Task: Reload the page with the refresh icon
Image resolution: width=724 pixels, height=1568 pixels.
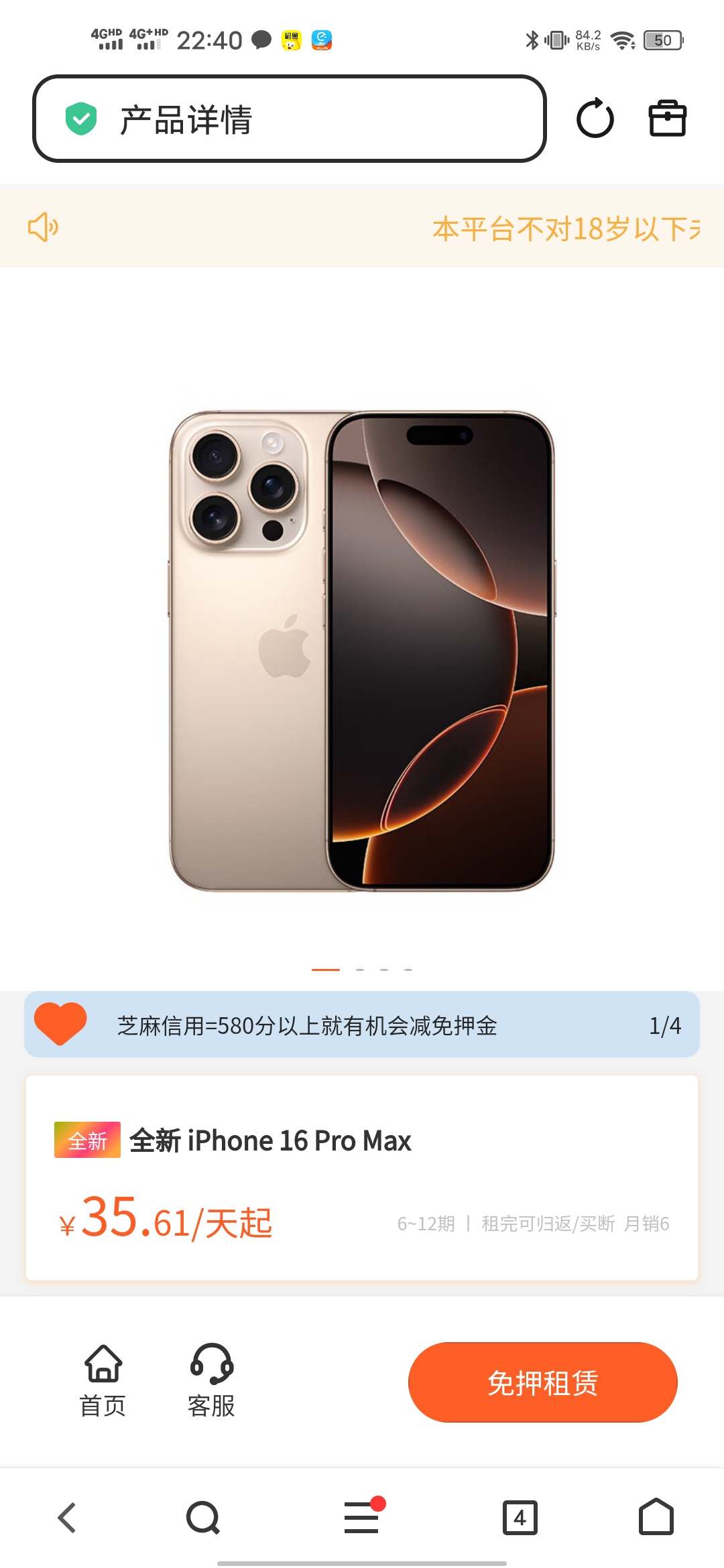Action: (x=595, y=119)
